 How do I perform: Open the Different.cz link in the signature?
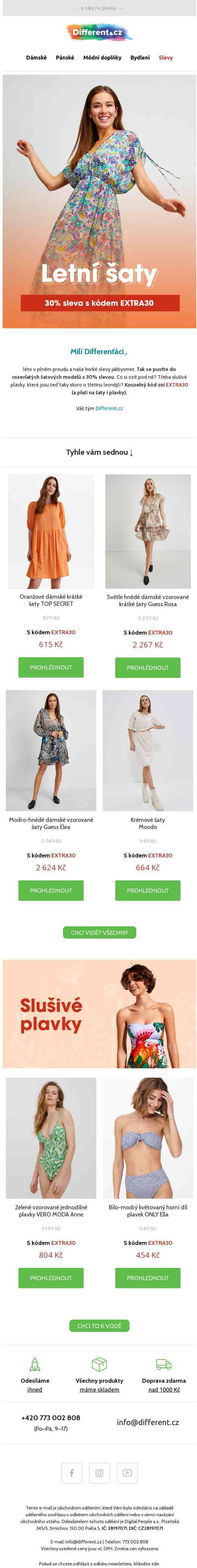point(109,408)
